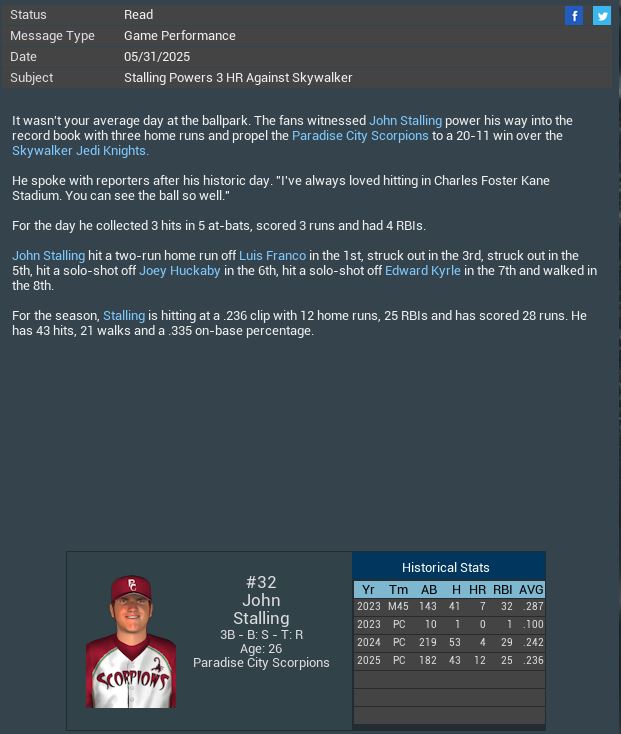Open Skywalker Jedi Knights team link
621x734 pixels.
click(x=80, y=150)
